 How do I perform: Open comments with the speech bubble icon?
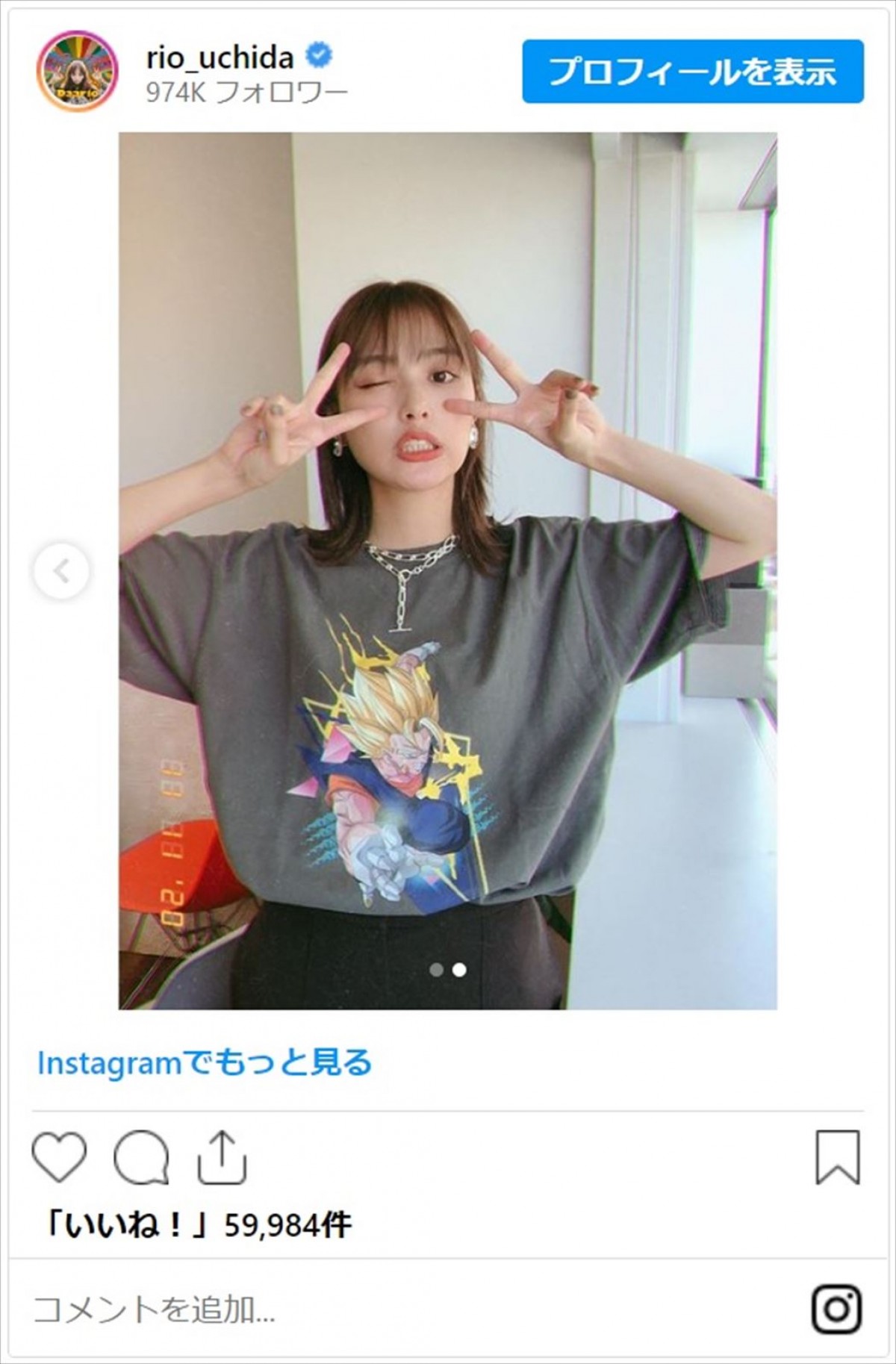141,1157
